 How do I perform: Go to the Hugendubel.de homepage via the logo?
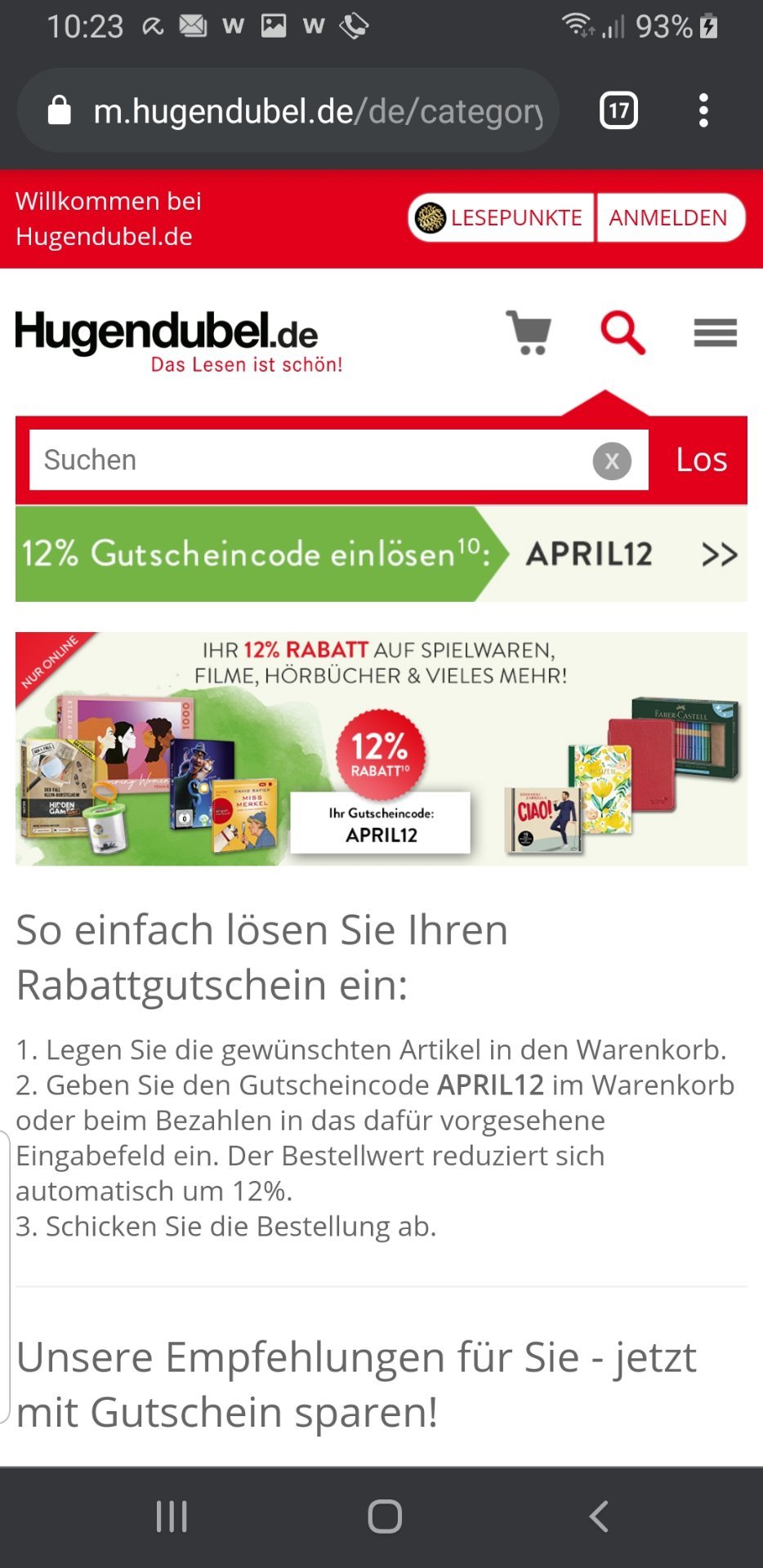click(178, 341)
